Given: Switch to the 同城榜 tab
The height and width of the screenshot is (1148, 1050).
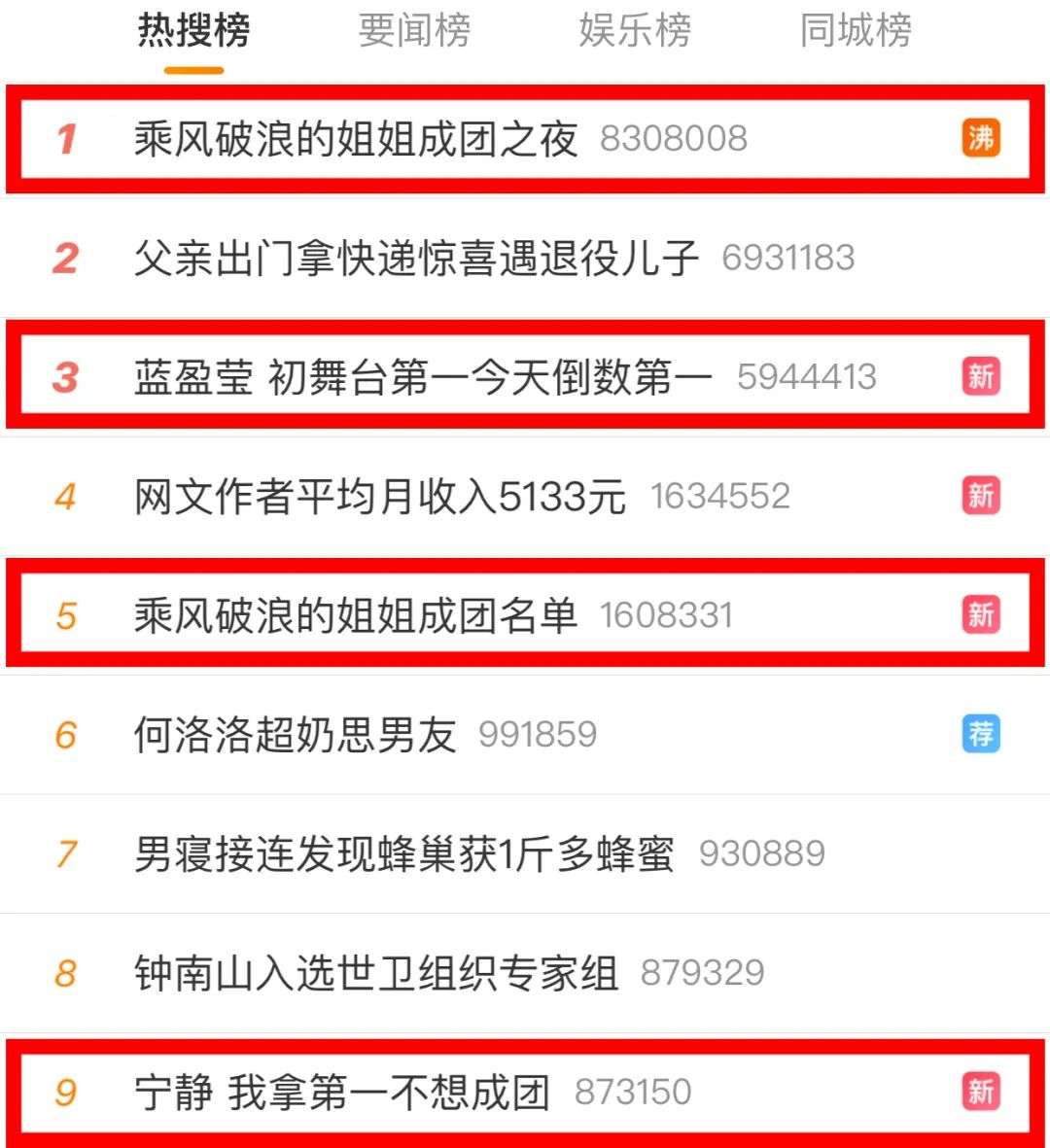Looking at the screenshot, I should [856, 31].
